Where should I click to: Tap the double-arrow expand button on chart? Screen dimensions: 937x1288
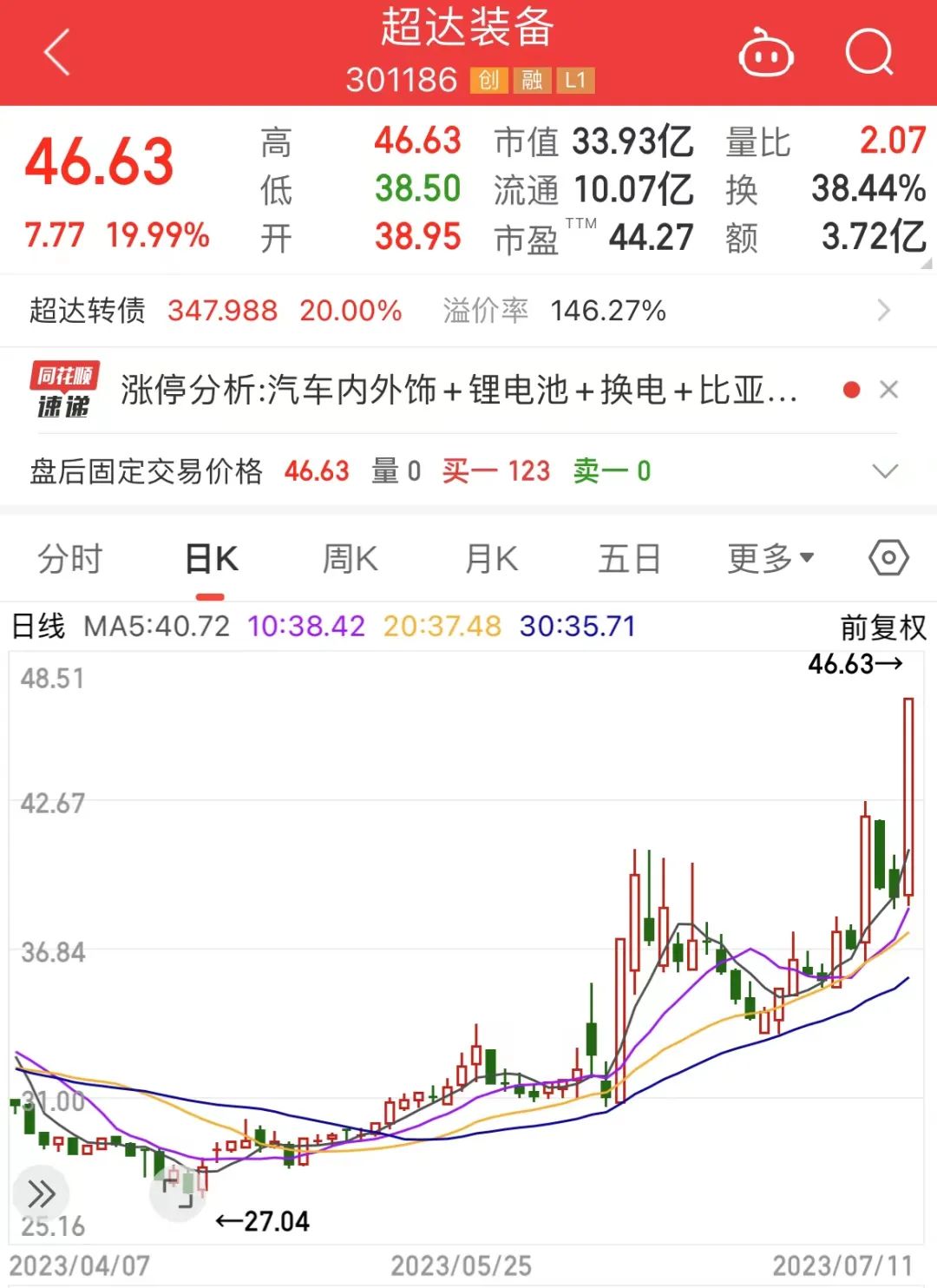click(x=41, y=1194)
